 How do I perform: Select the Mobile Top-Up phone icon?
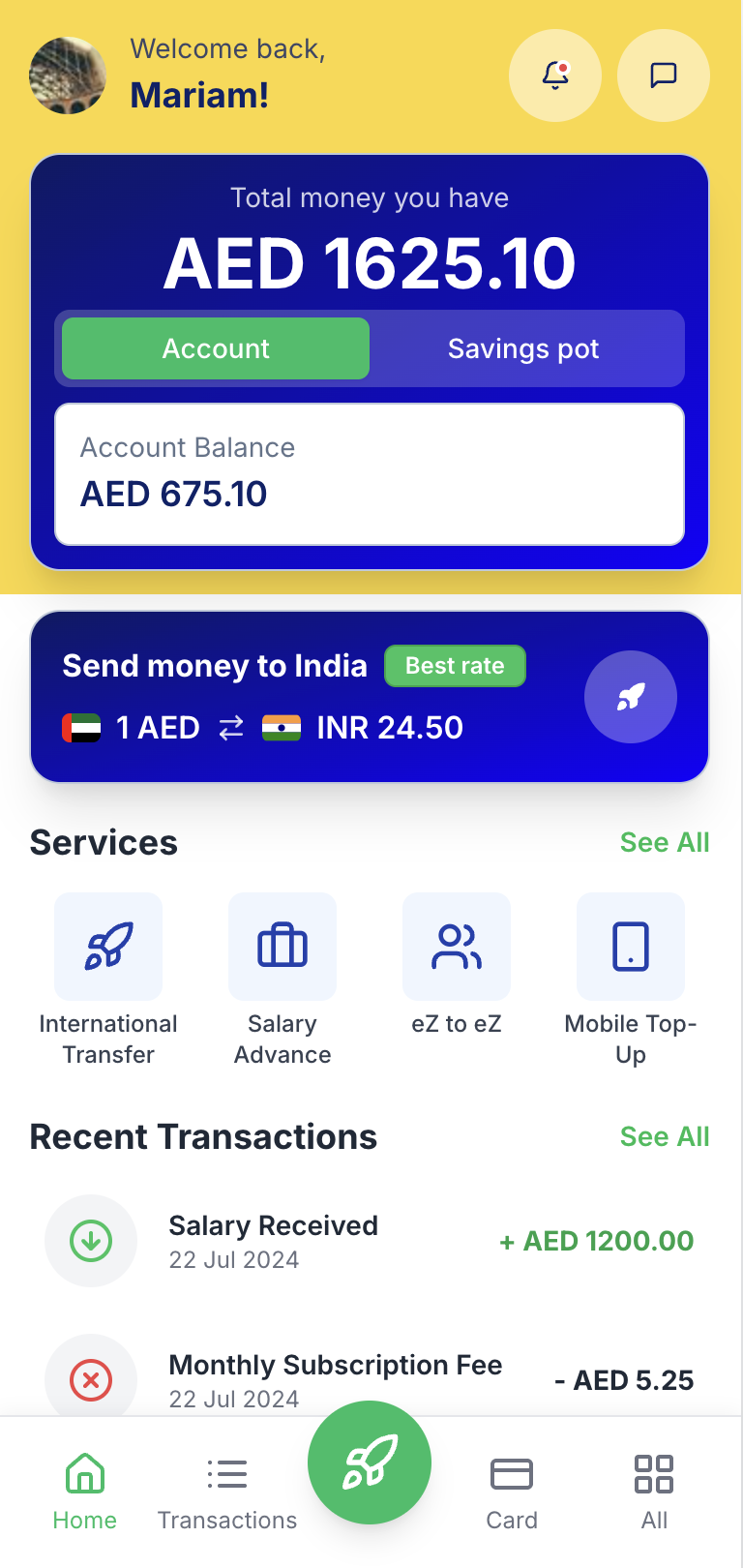pyautogui.click(x=630, y=946)
